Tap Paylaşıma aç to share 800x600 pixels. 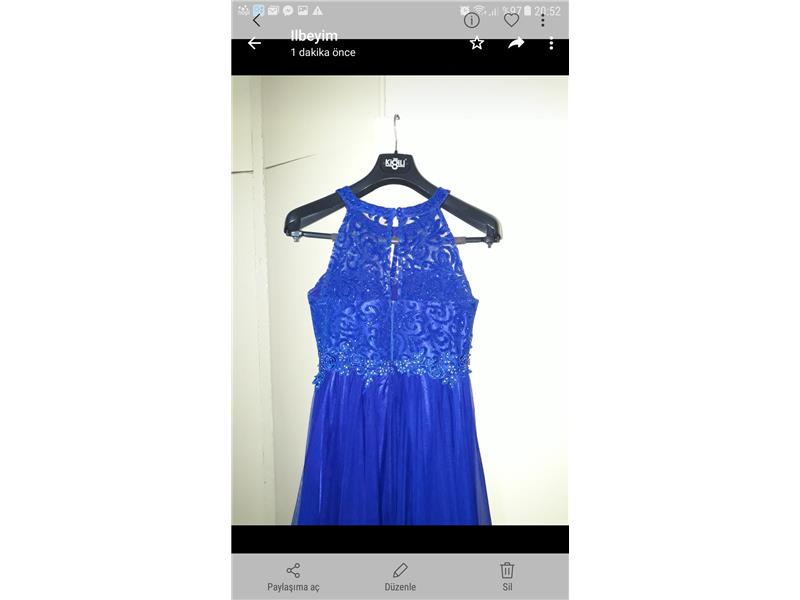click(293, 576)
